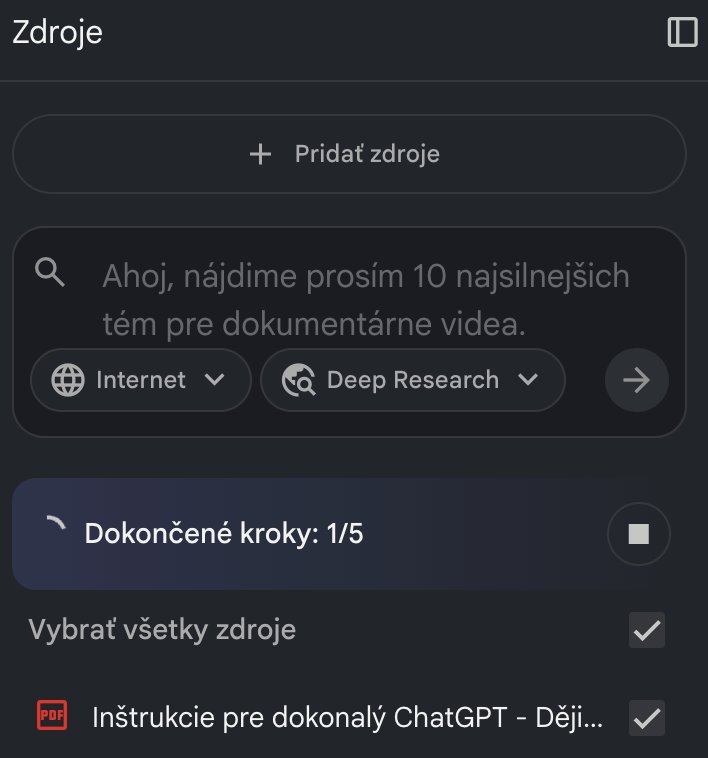This screenshot has height=758, width=708.
Task: Tap the Pridať zdroje button
Action: (x=349, y=154)
